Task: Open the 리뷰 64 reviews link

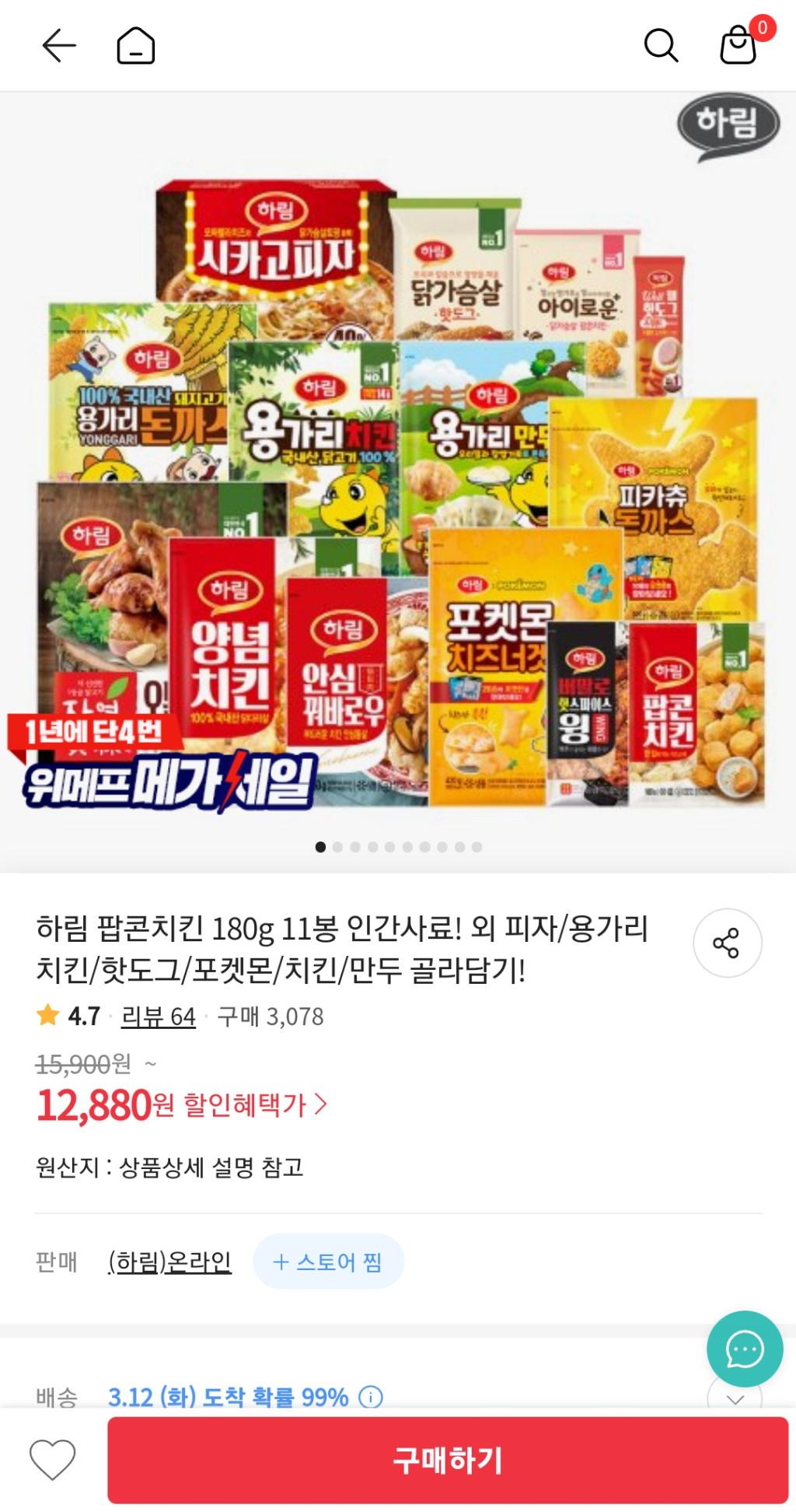Action: 159,1017
